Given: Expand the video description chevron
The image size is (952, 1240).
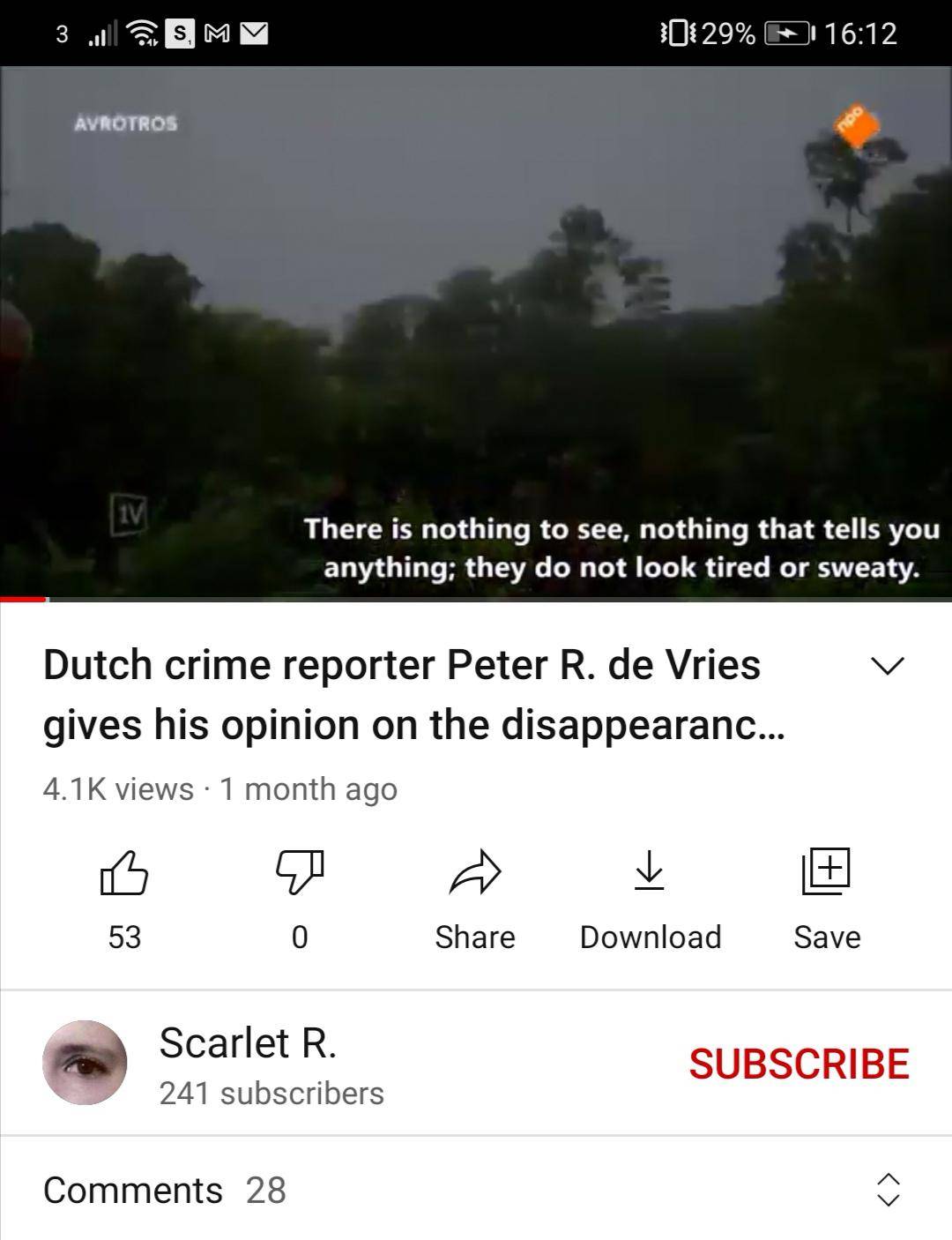Looking at the screenshot, I should coord(888,666).
